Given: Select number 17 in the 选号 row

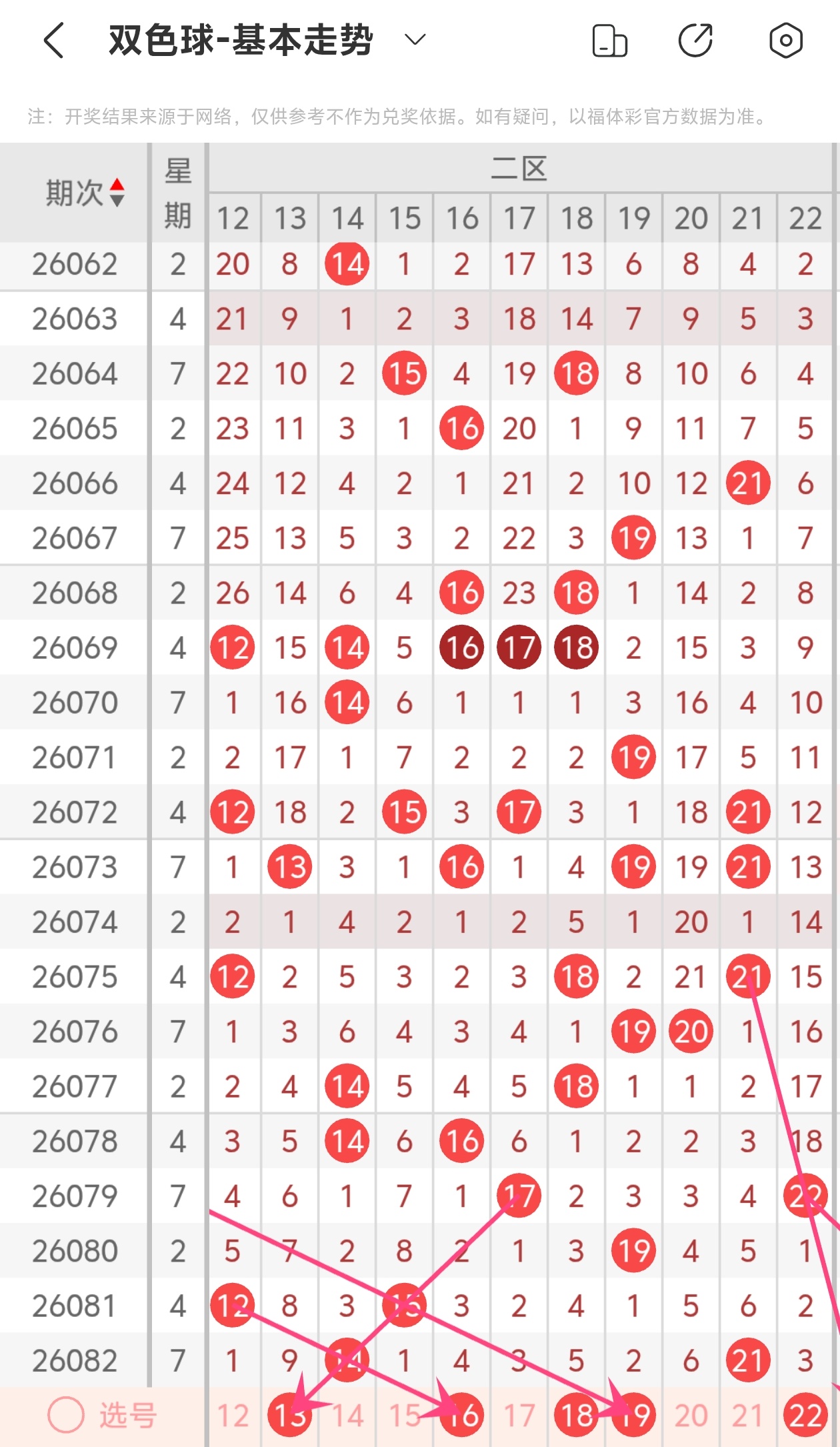Looking at the screenshot, I should coord(519,1416).
